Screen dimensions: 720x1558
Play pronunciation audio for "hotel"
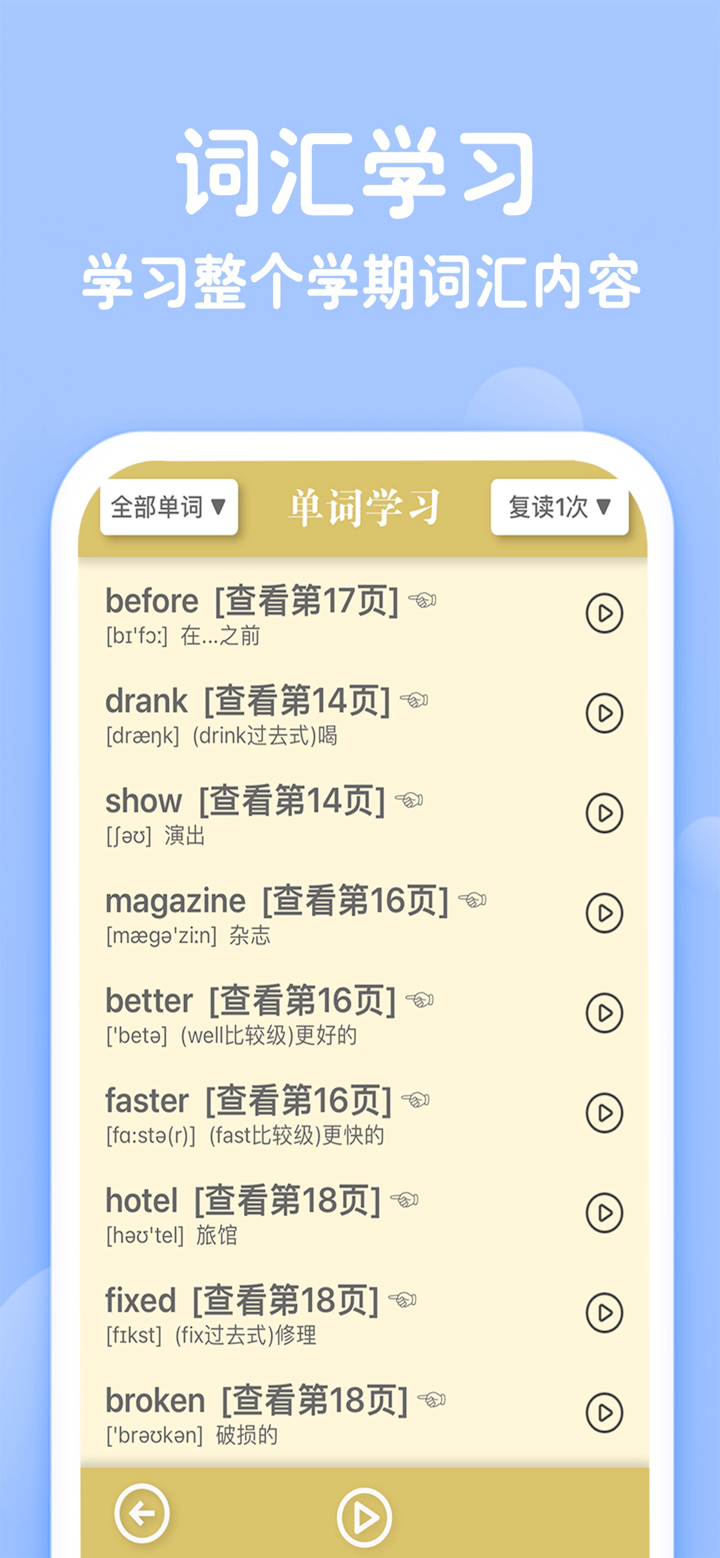tap(604, 1214)
